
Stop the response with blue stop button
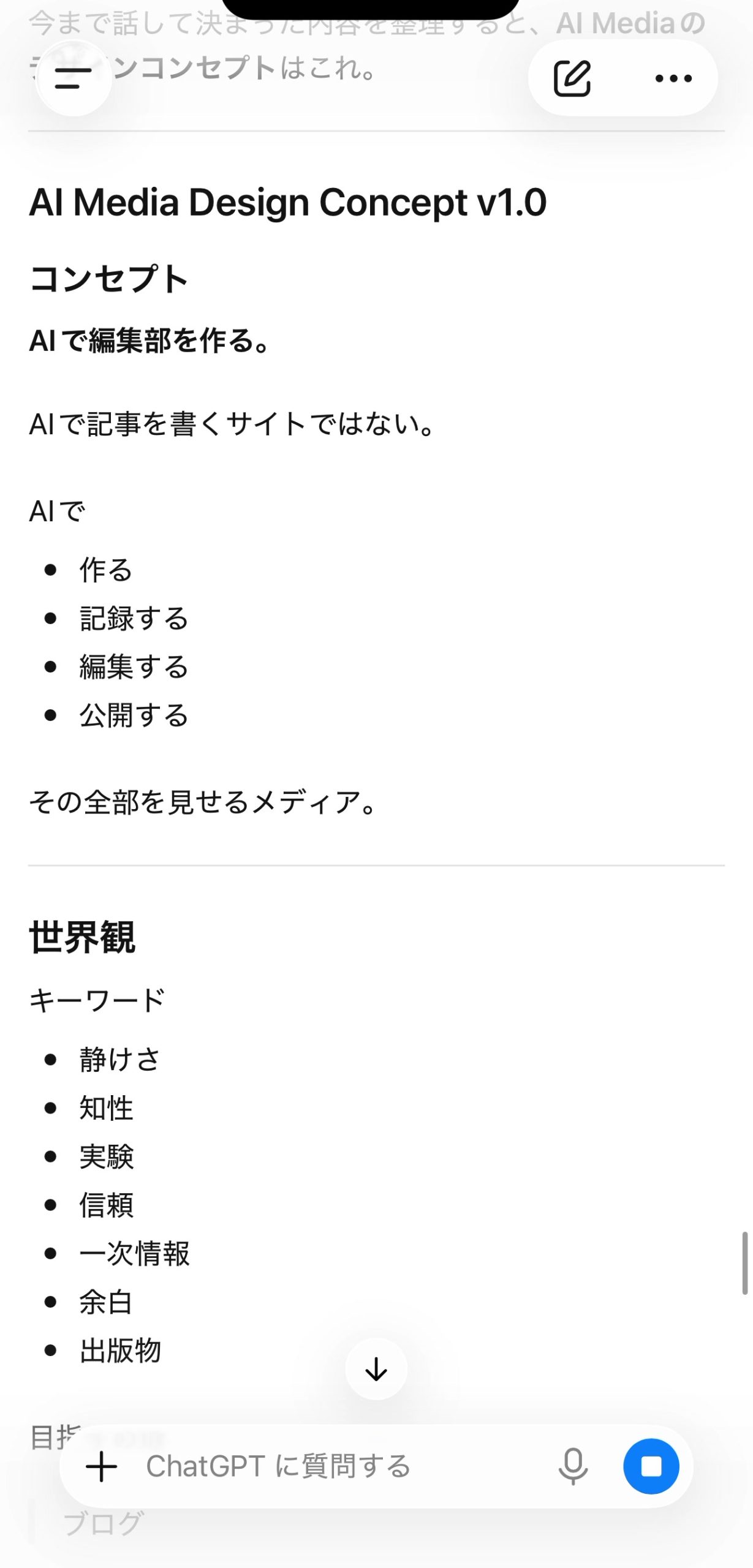click(x=651, y=1467)
